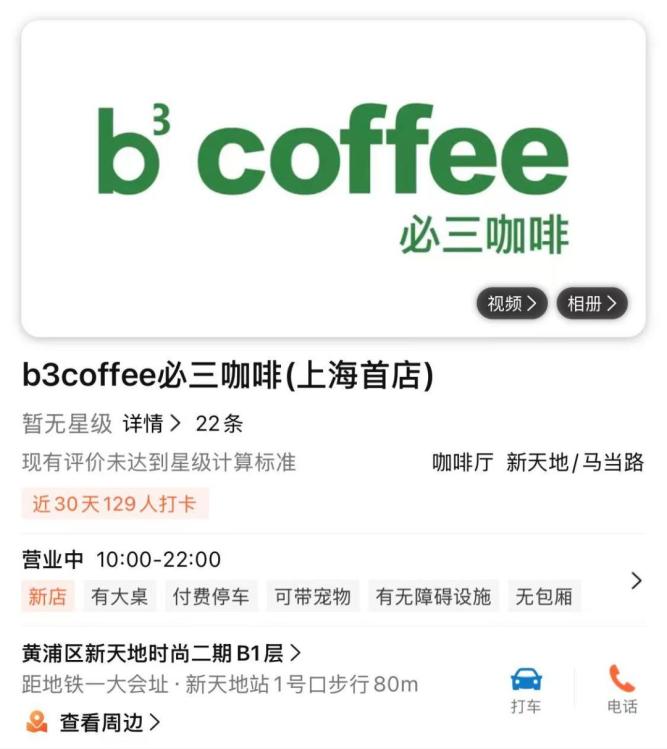Call the shop via 电话

(621, 690)
